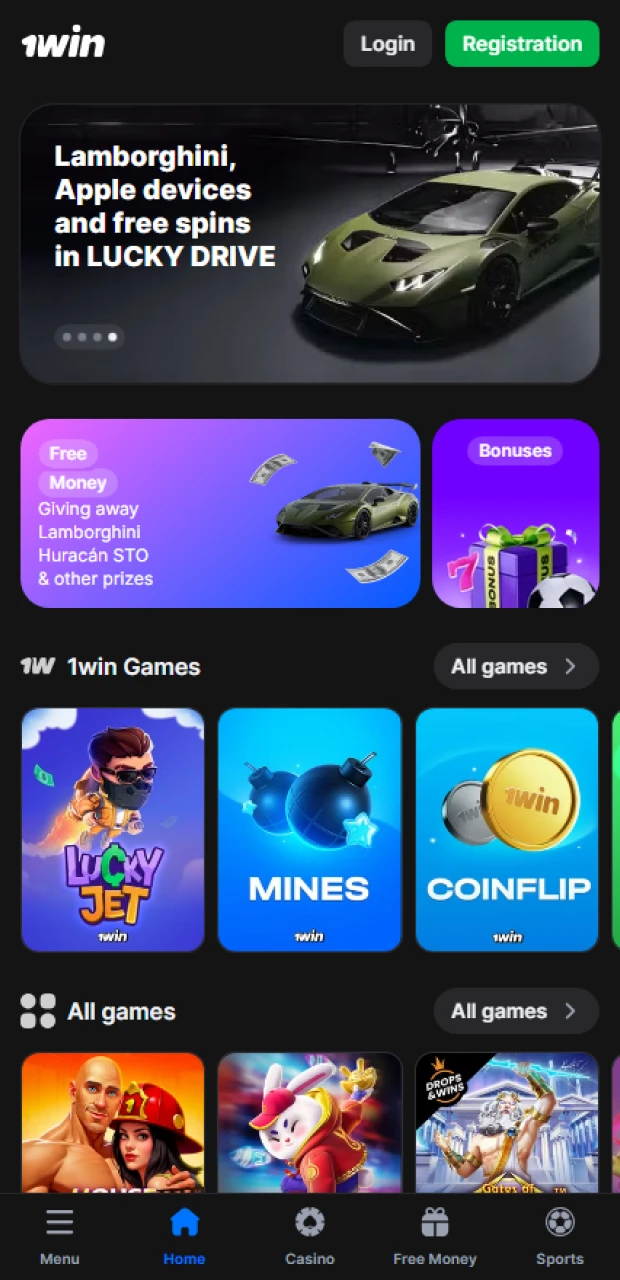620x1280 pixels.
Task: Open the Bonuses card
Action: [x=515, y=513]
